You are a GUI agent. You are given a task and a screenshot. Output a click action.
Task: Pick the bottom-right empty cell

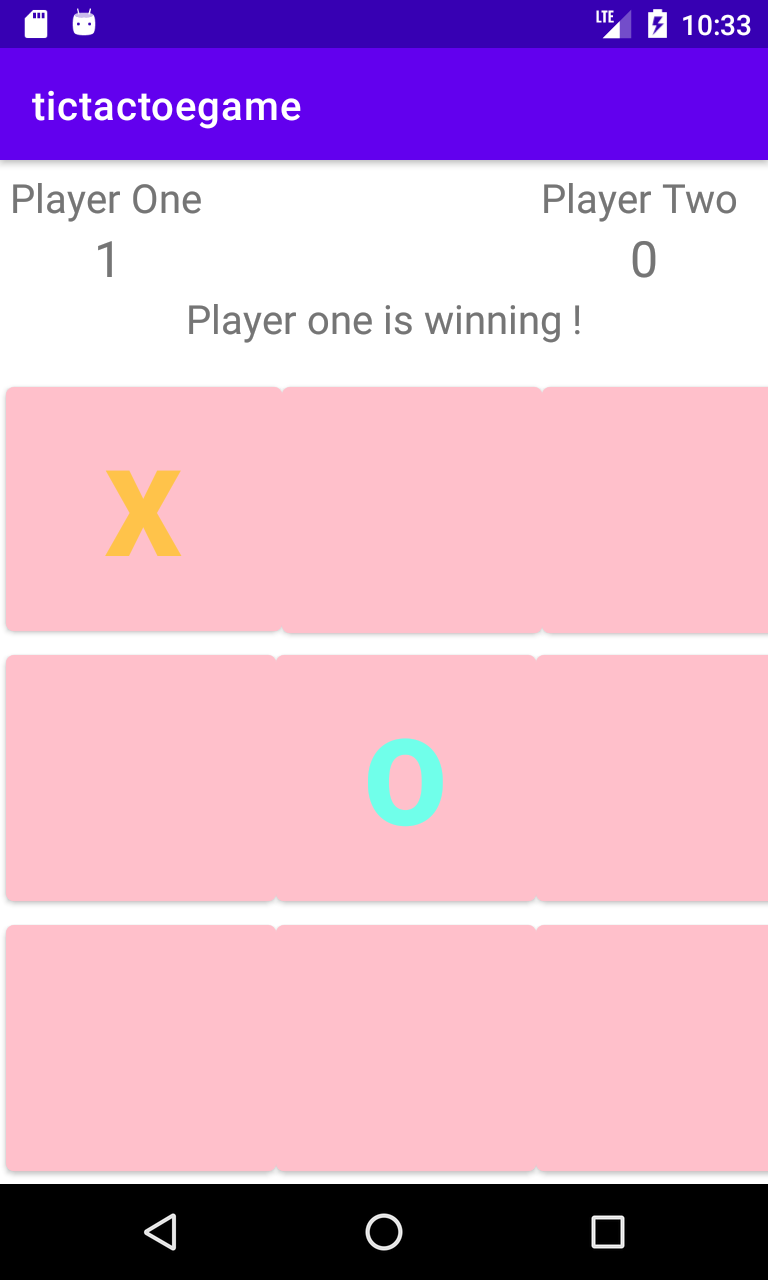(x=653, y=1048)
